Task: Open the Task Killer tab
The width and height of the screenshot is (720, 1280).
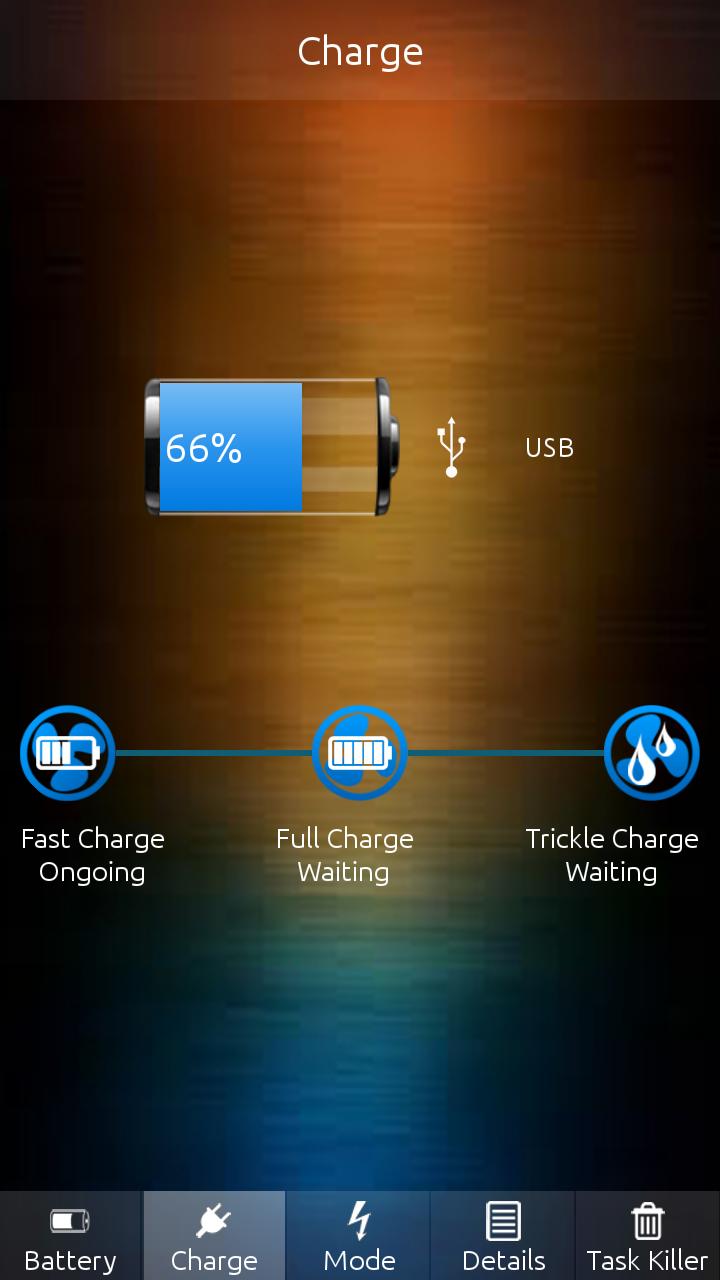Action: (x=647, y=1236)
